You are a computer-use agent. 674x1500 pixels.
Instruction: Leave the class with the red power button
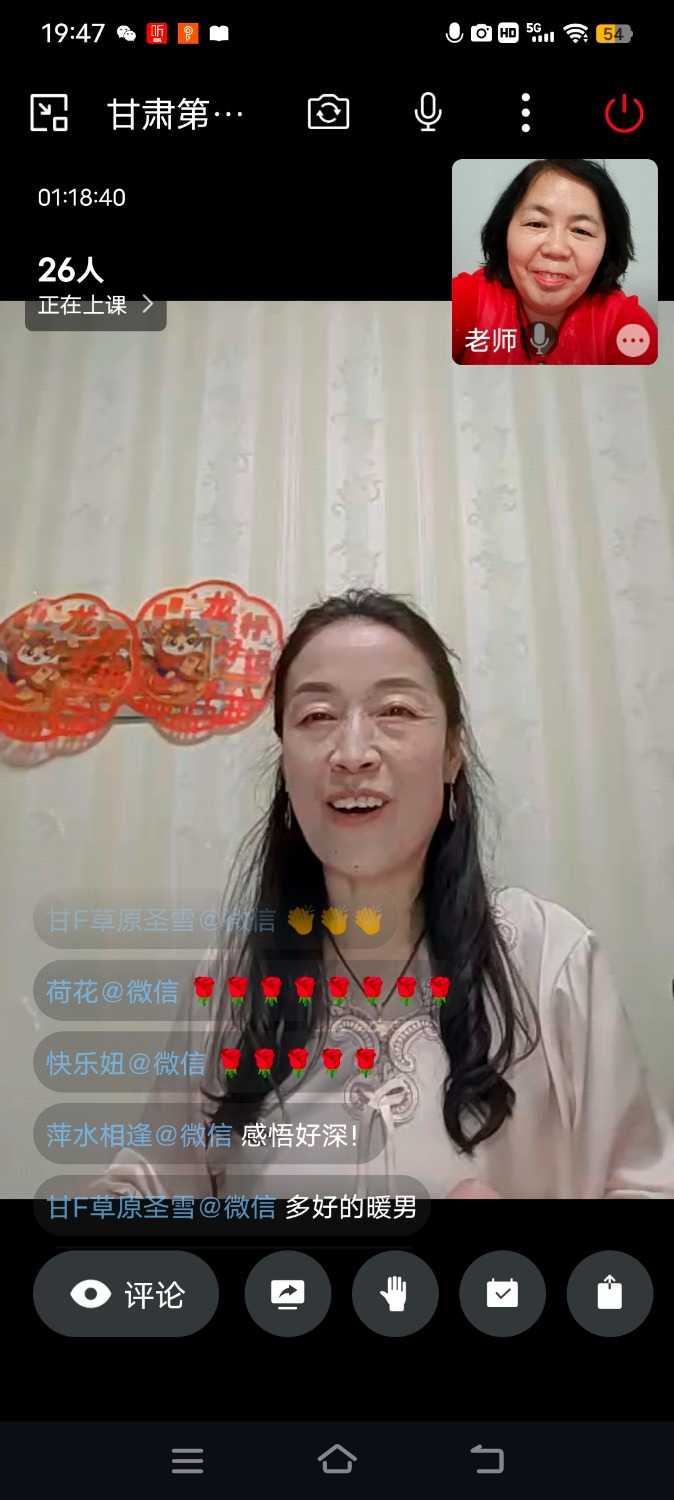click(624, 113)
